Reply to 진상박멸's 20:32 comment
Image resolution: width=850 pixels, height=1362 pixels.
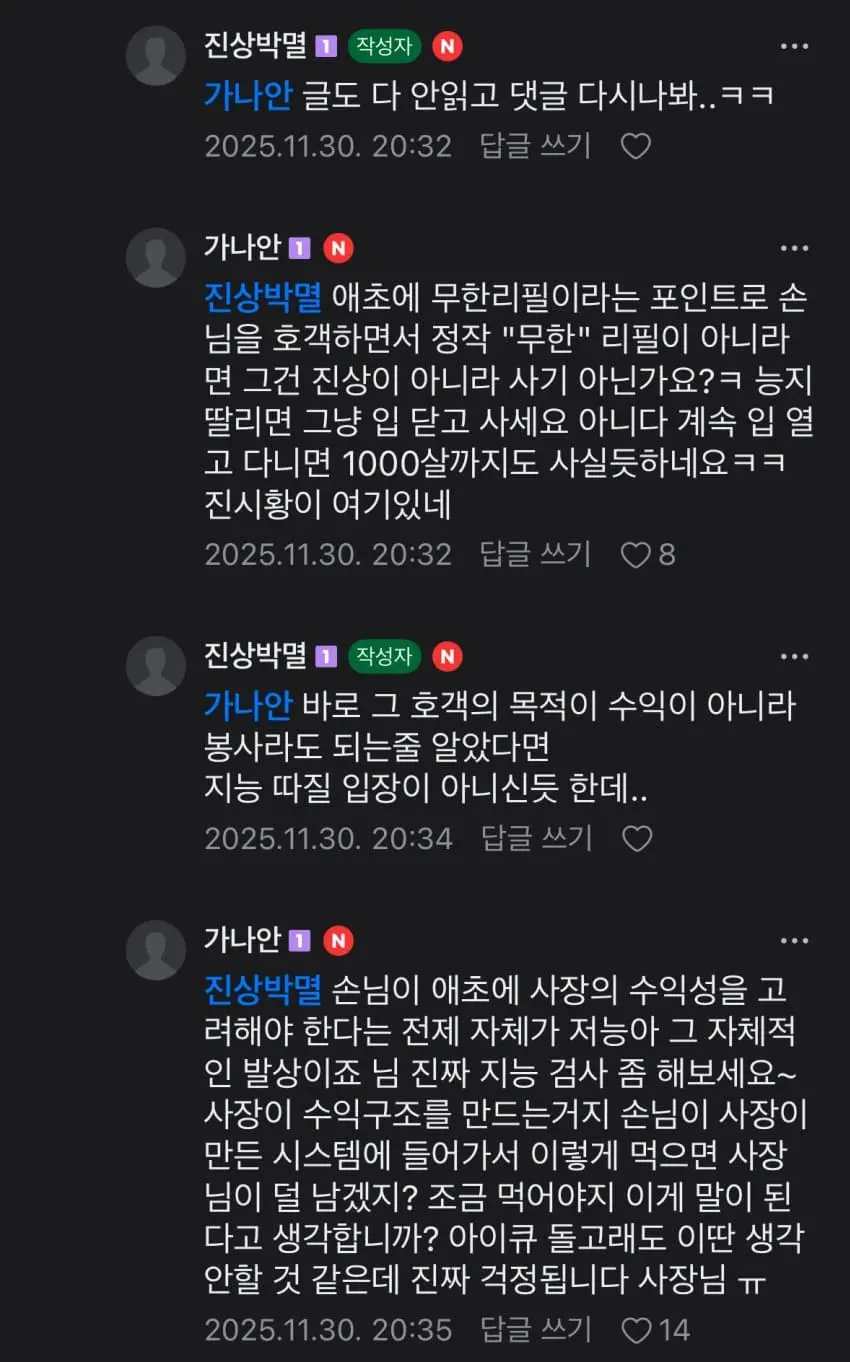click(x=536, y=146)
